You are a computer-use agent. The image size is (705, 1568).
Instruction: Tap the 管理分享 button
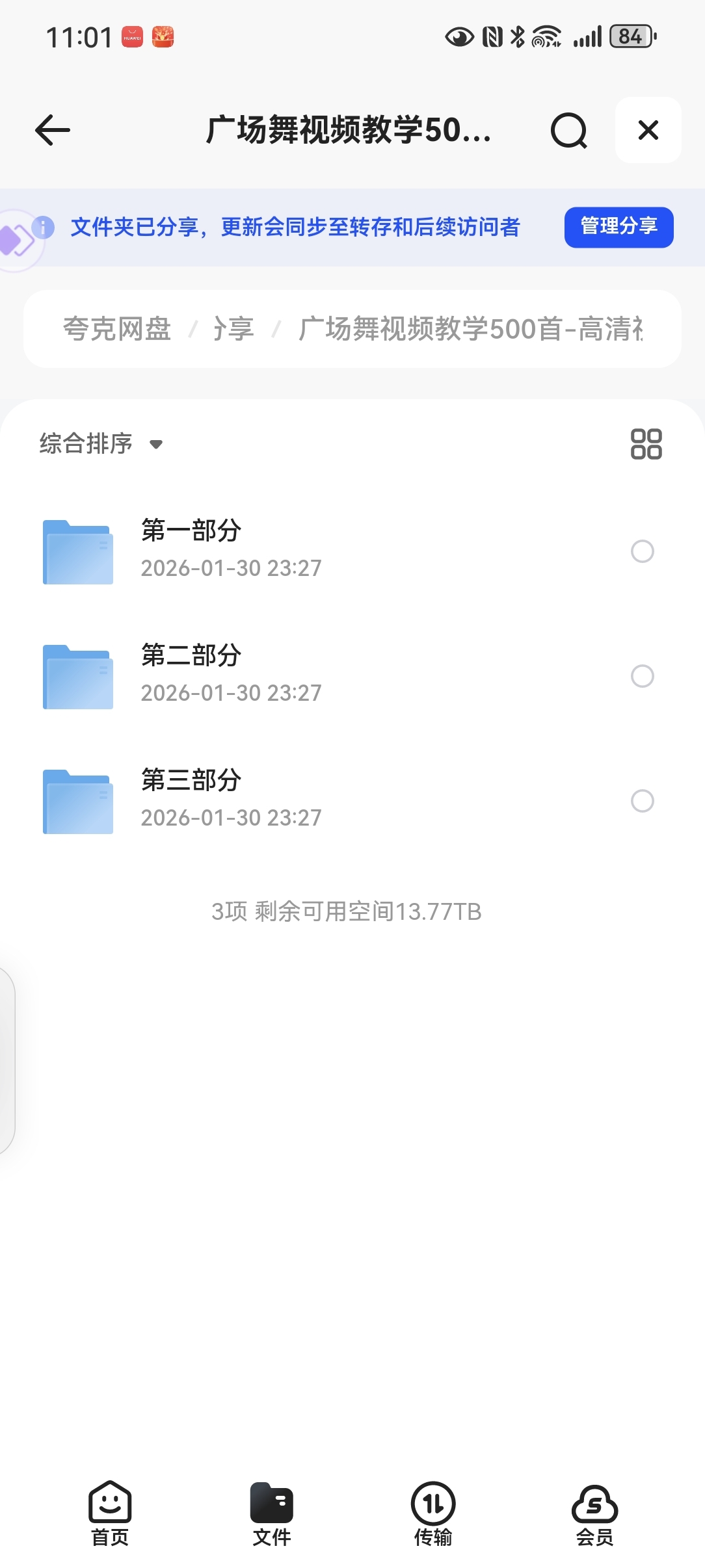pos(619,227)
